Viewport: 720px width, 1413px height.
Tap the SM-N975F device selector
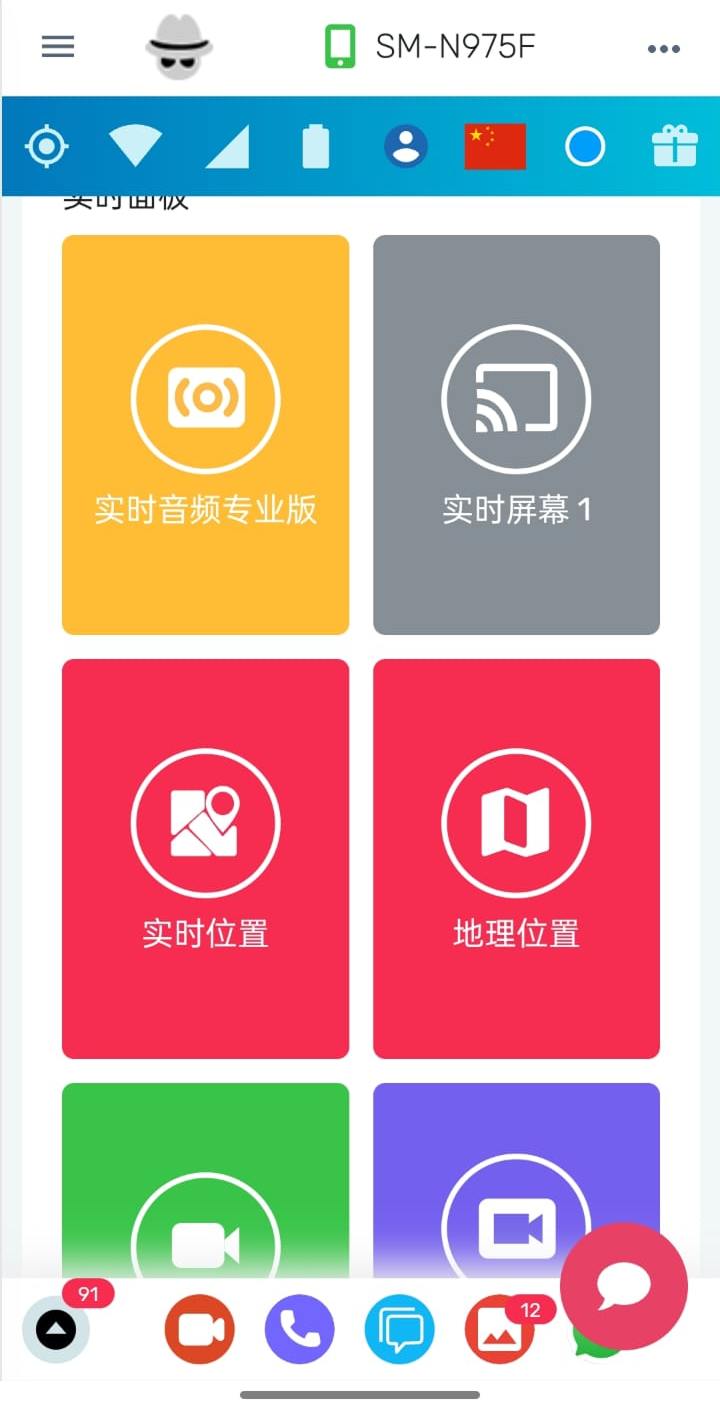[430, 46]
